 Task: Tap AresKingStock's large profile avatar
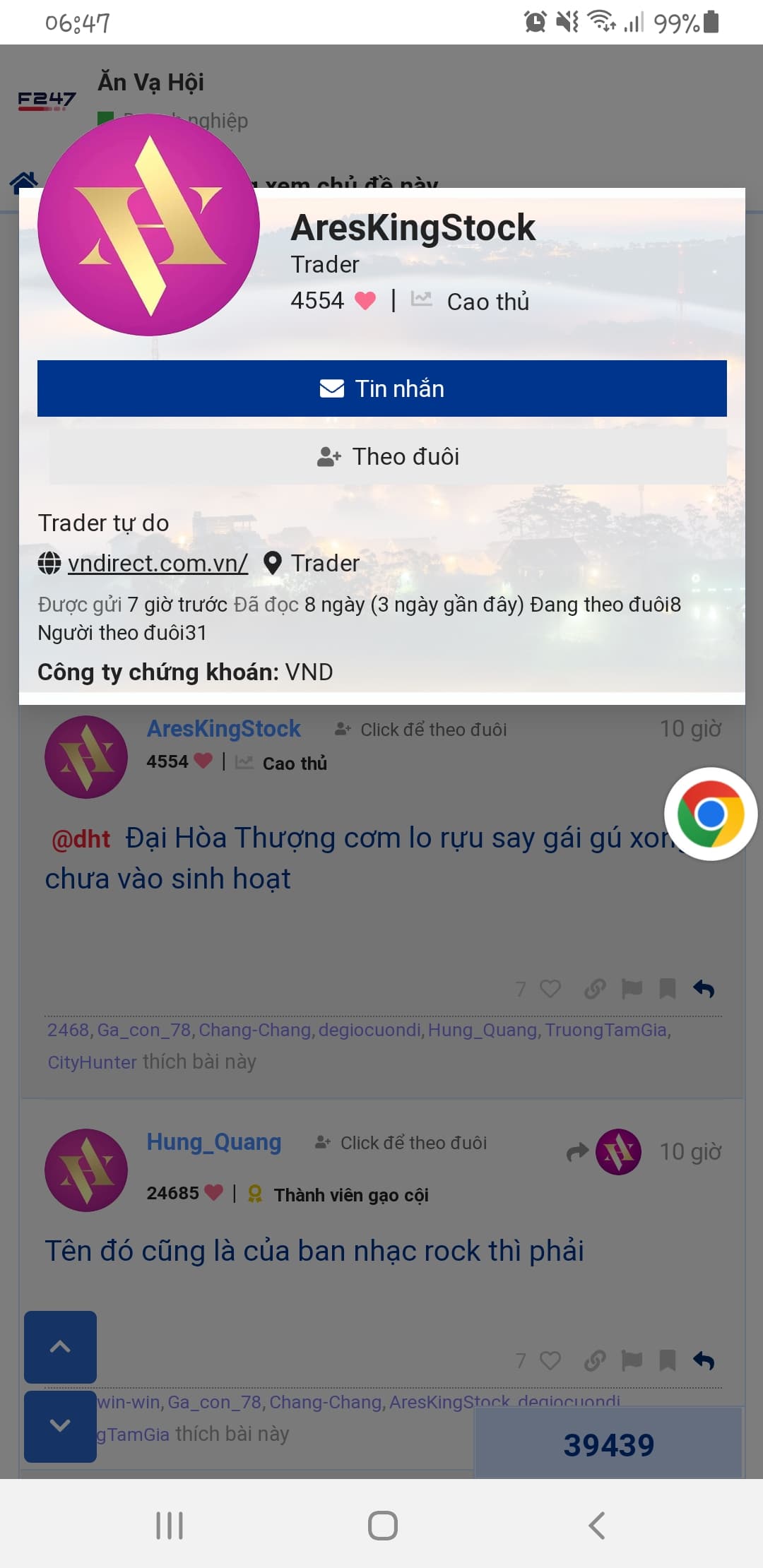pyautogui.click(x=148, y=225)
